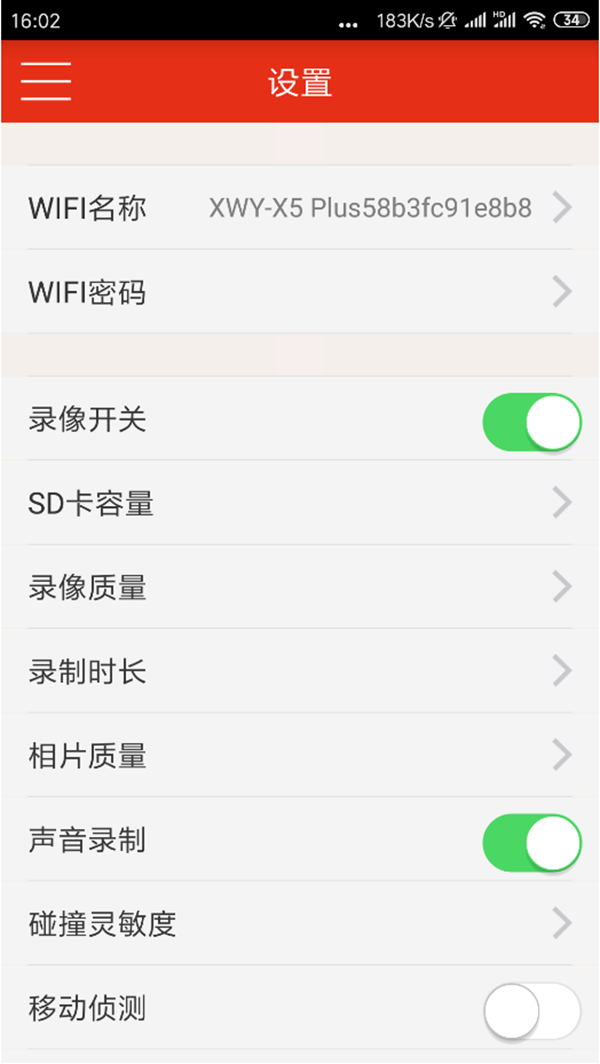Open the hamburger drawer menu

(x=46, y=81)
